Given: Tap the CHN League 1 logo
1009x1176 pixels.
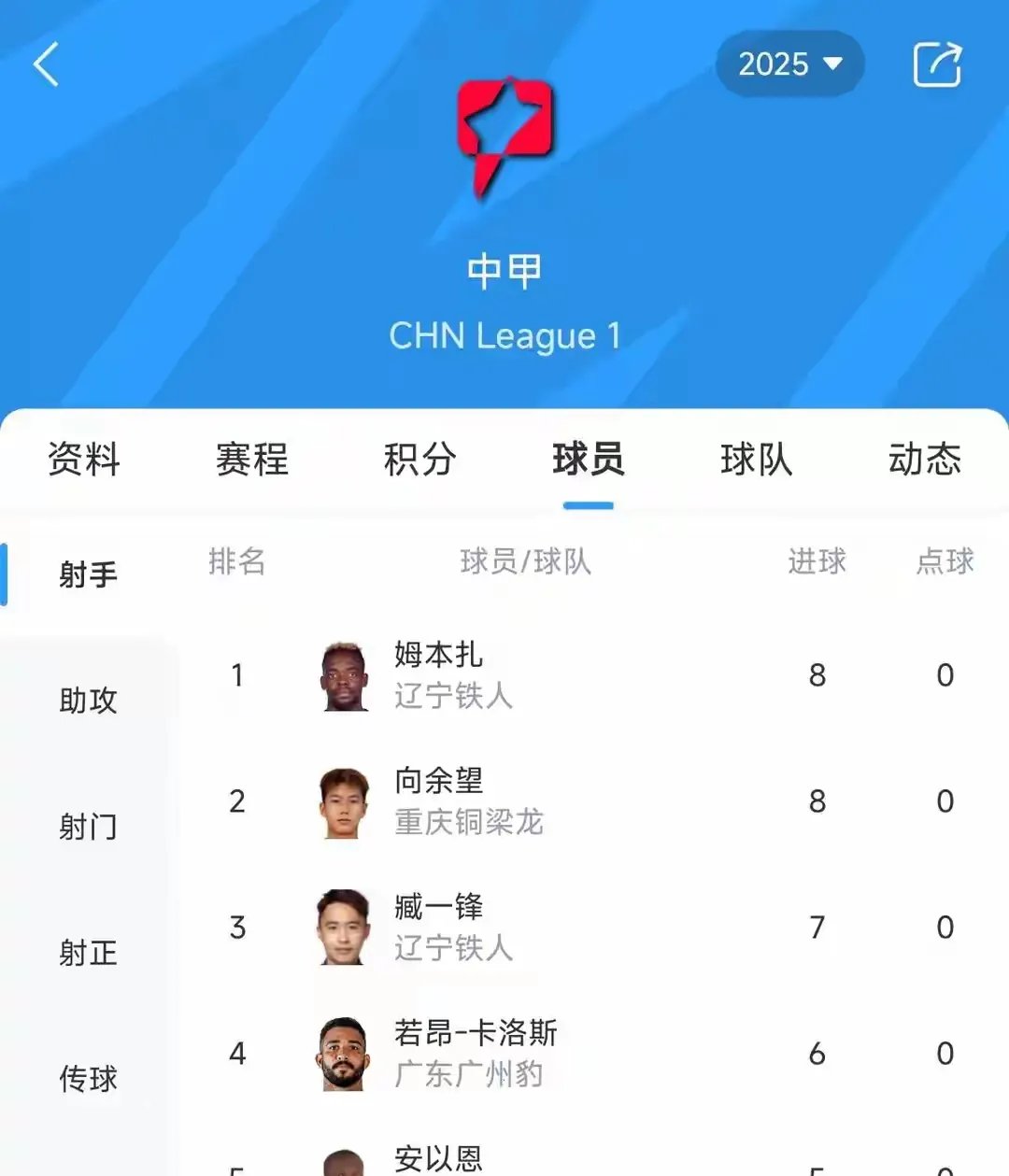Looking at the screenshot, I should [504, 138].
